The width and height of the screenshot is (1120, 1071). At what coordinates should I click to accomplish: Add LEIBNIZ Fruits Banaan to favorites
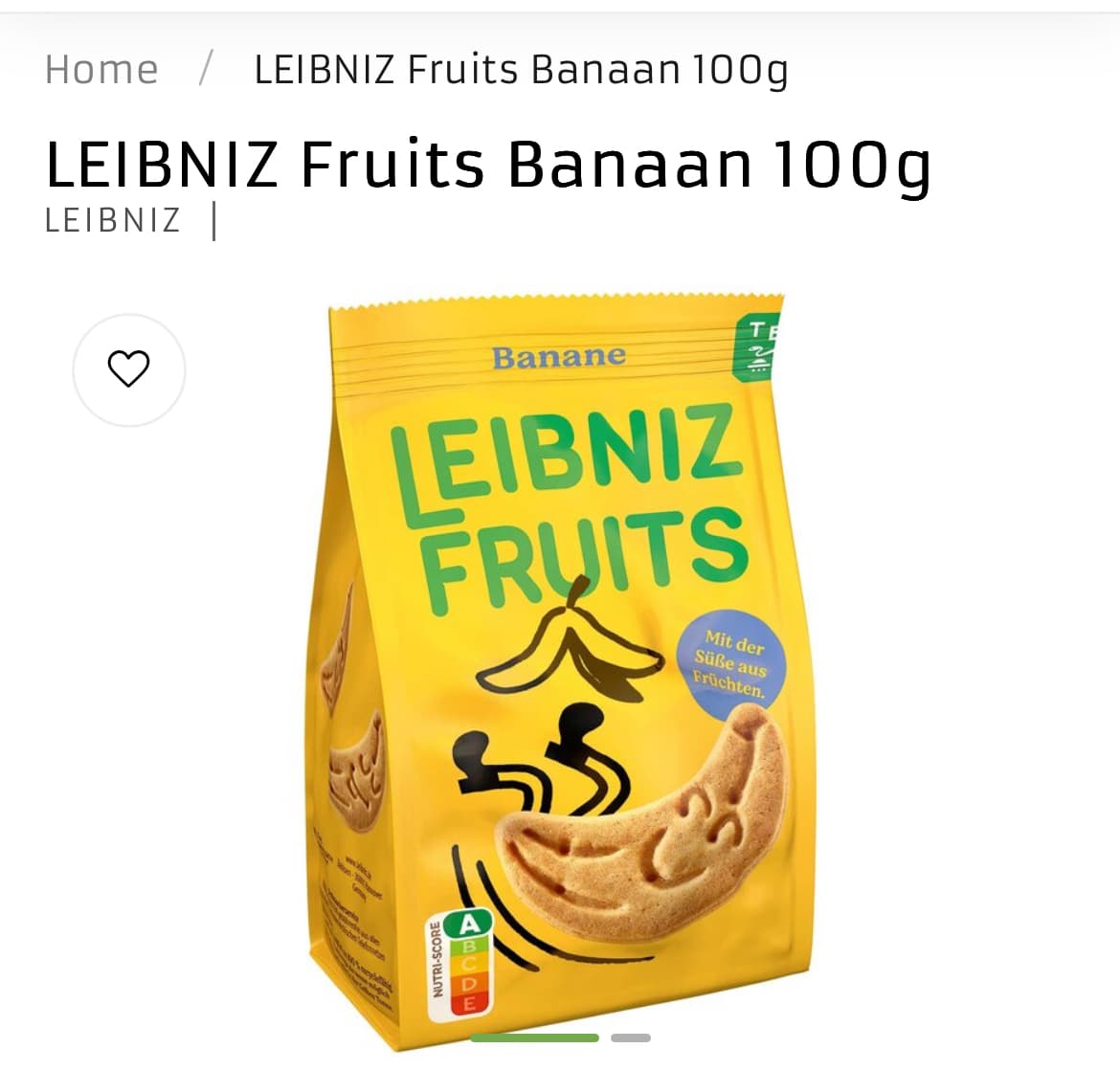click(x=128, y=369)
